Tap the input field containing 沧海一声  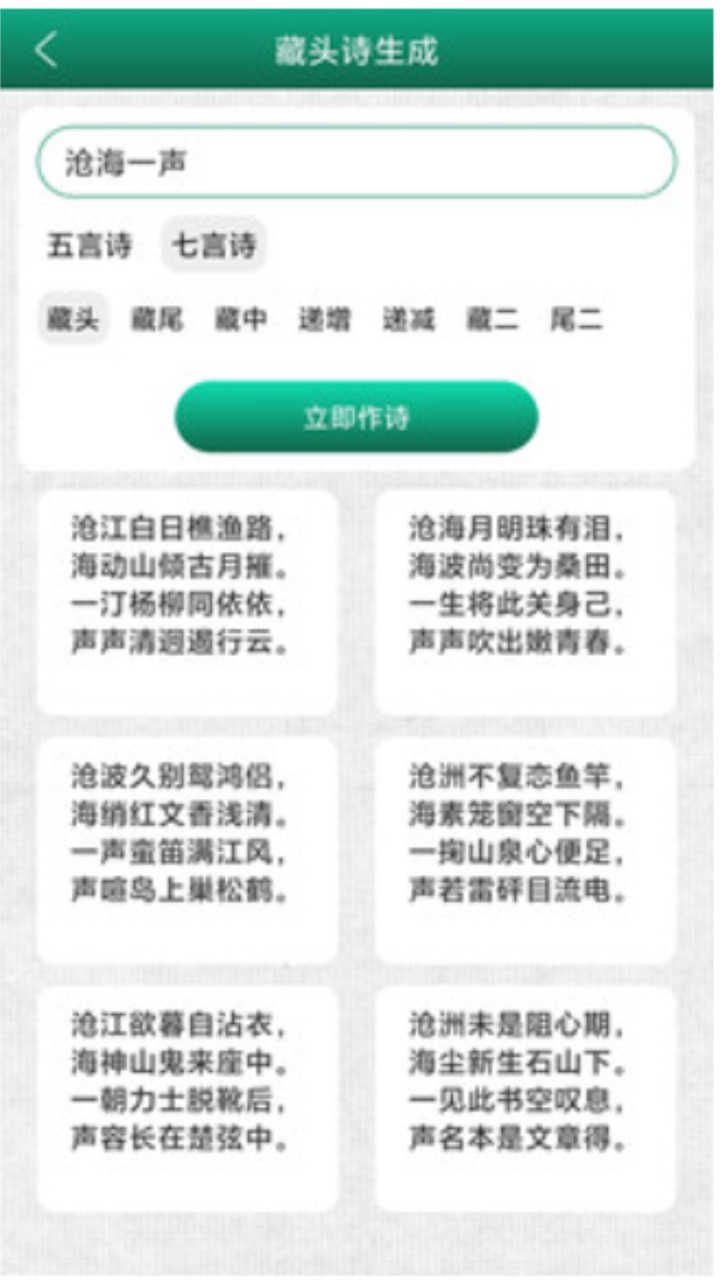coord(357,162)
